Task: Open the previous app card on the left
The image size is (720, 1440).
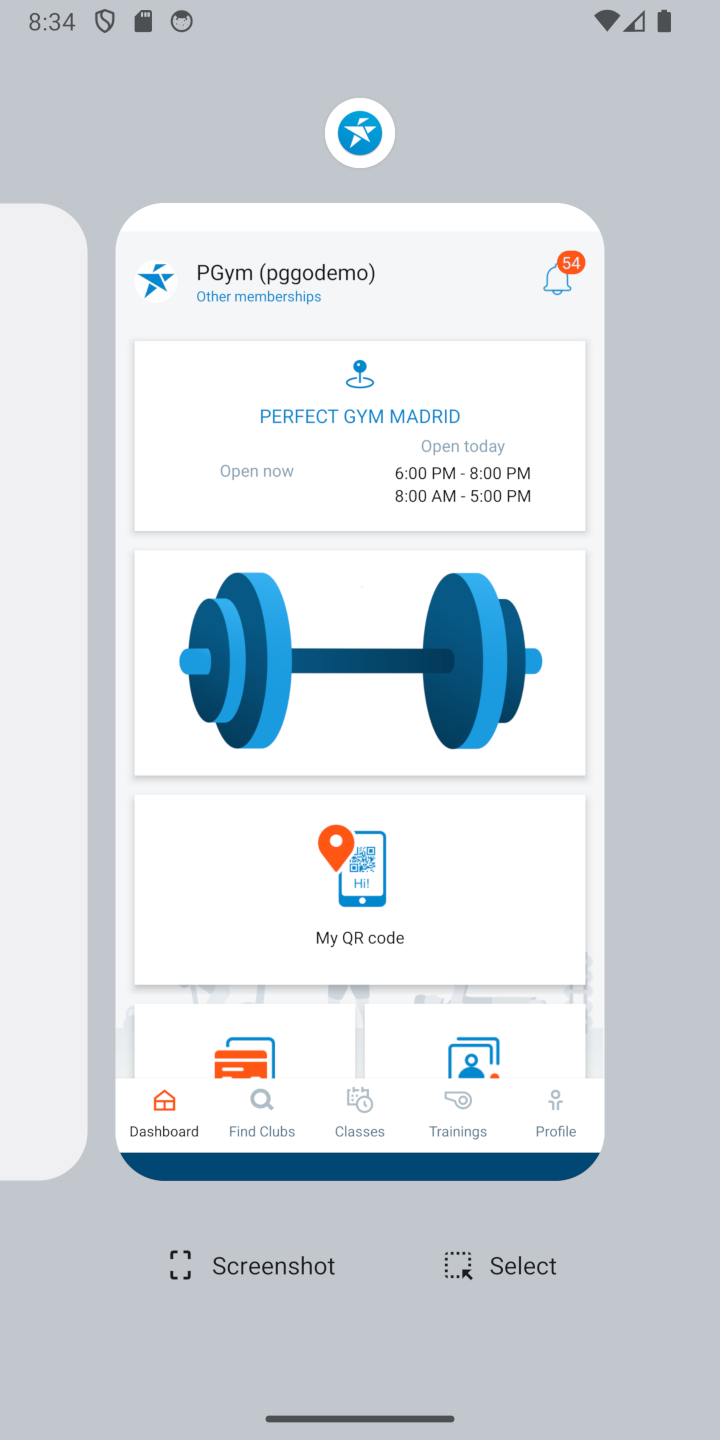Action: pos(40,690)
